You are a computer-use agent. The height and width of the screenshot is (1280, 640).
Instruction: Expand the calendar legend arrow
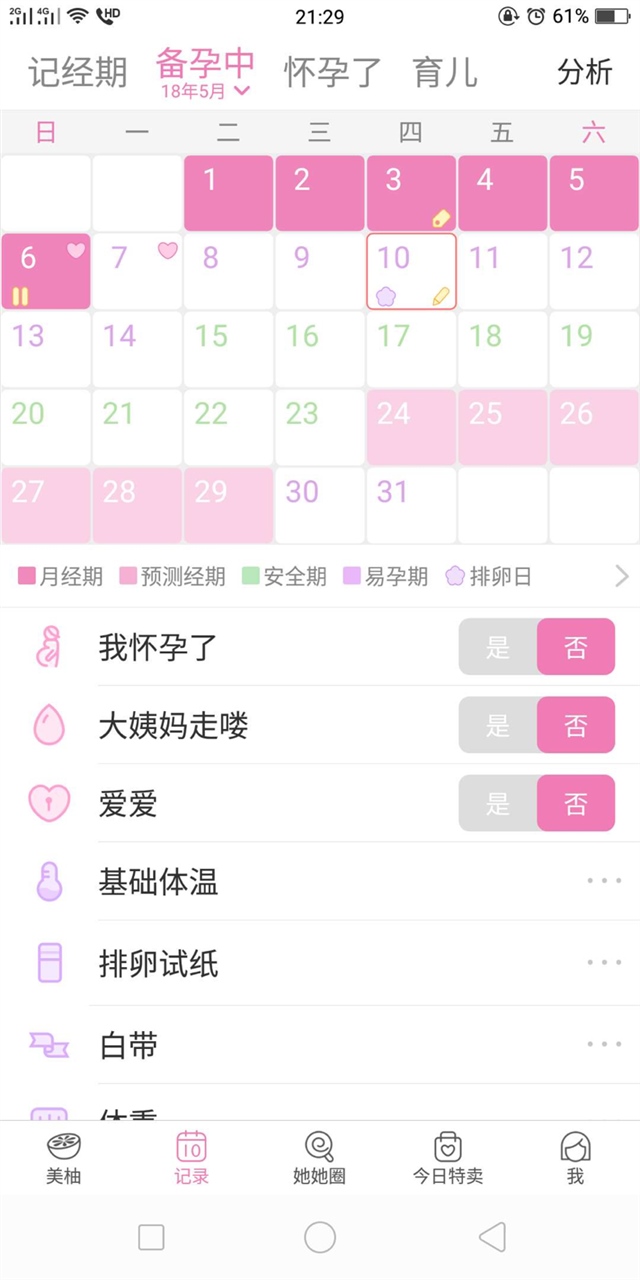tap(621, 576)
